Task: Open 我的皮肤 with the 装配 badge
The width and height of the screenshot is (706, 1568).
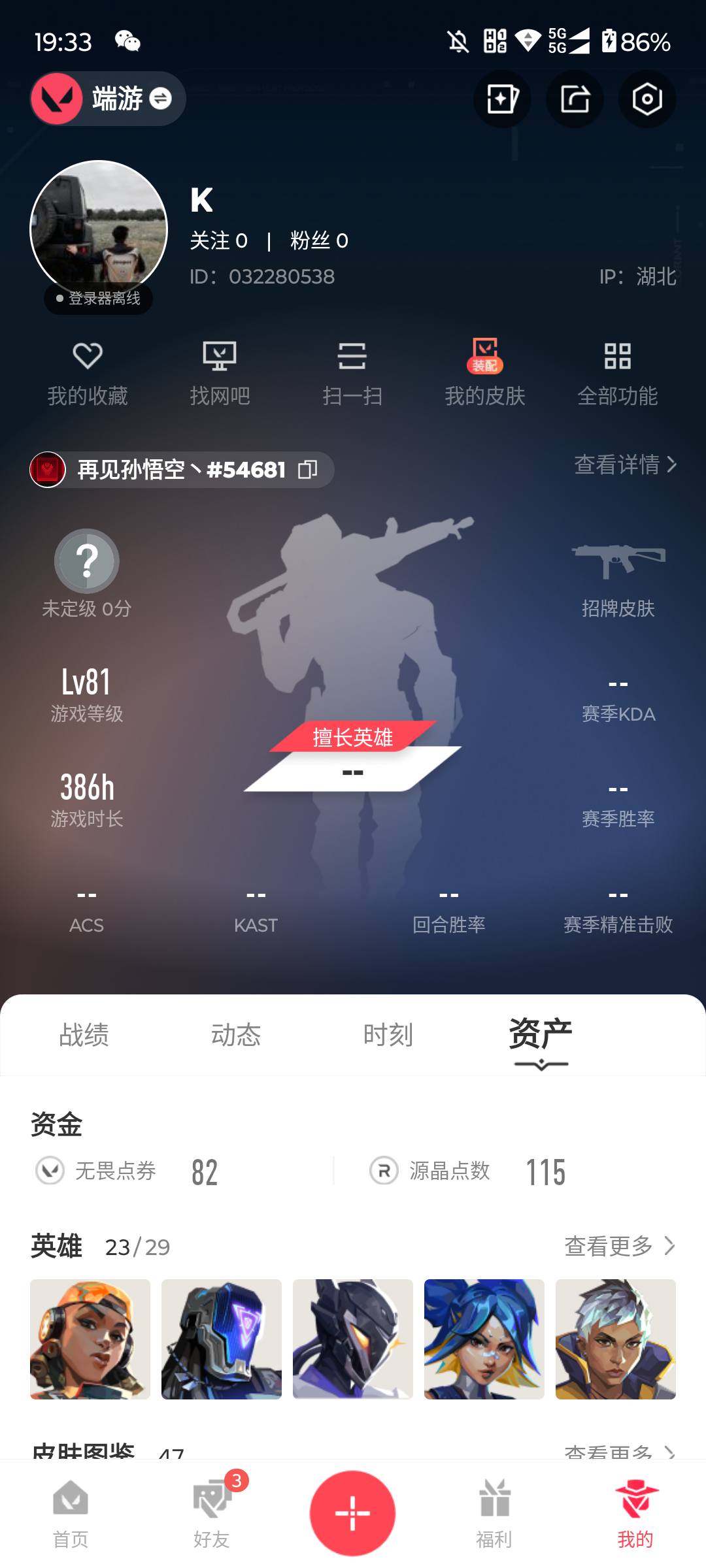Action: 485,372
